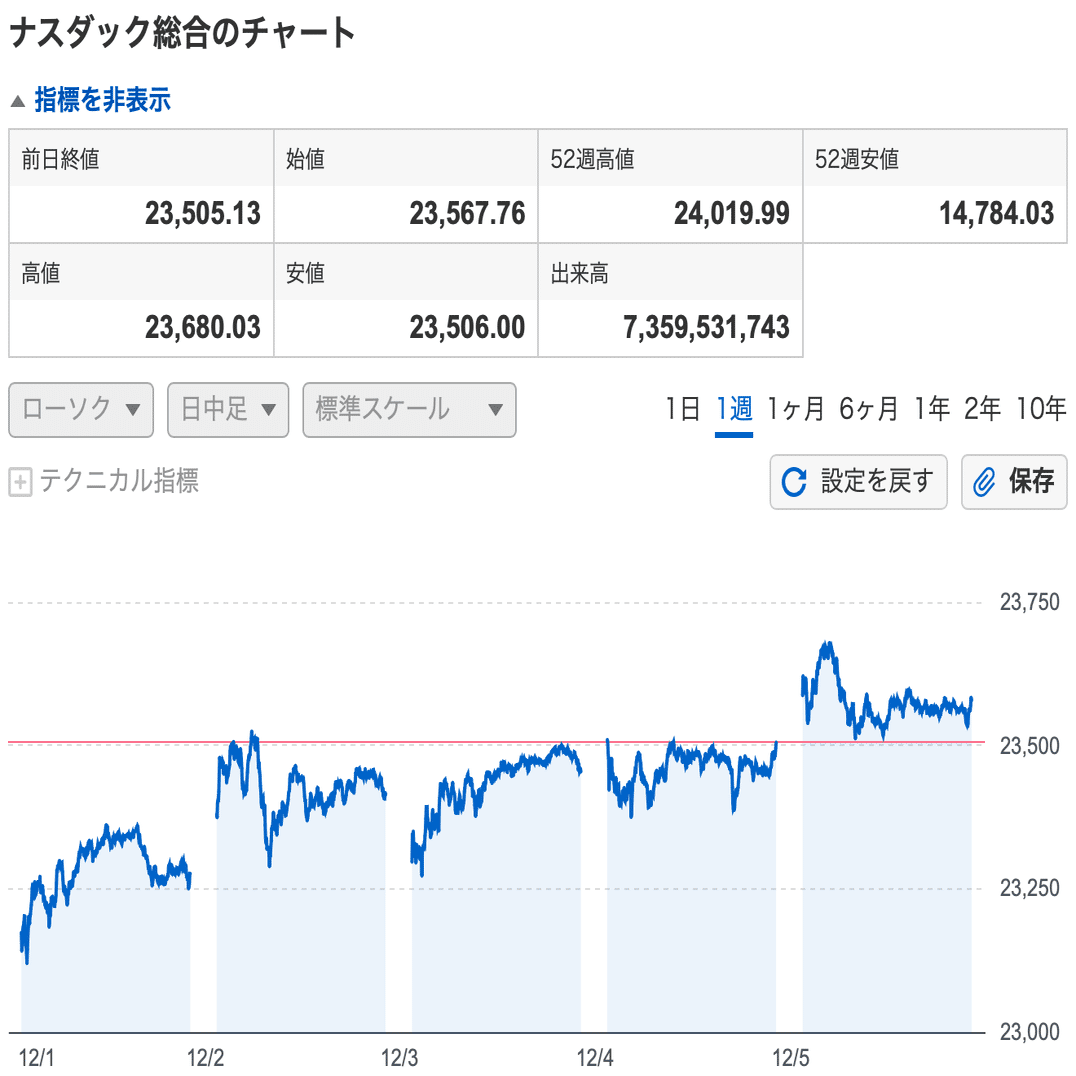Screen dimensions: 1076x1076
Task: Save chart settings with 保存
Action: click(1014, 482)
